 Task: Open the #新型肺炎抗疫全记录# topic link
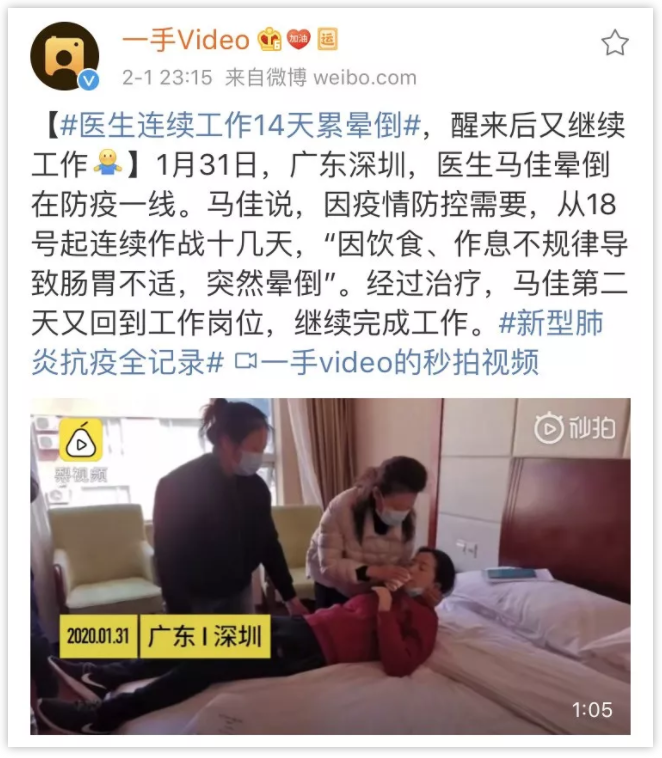tap(552, 325)
